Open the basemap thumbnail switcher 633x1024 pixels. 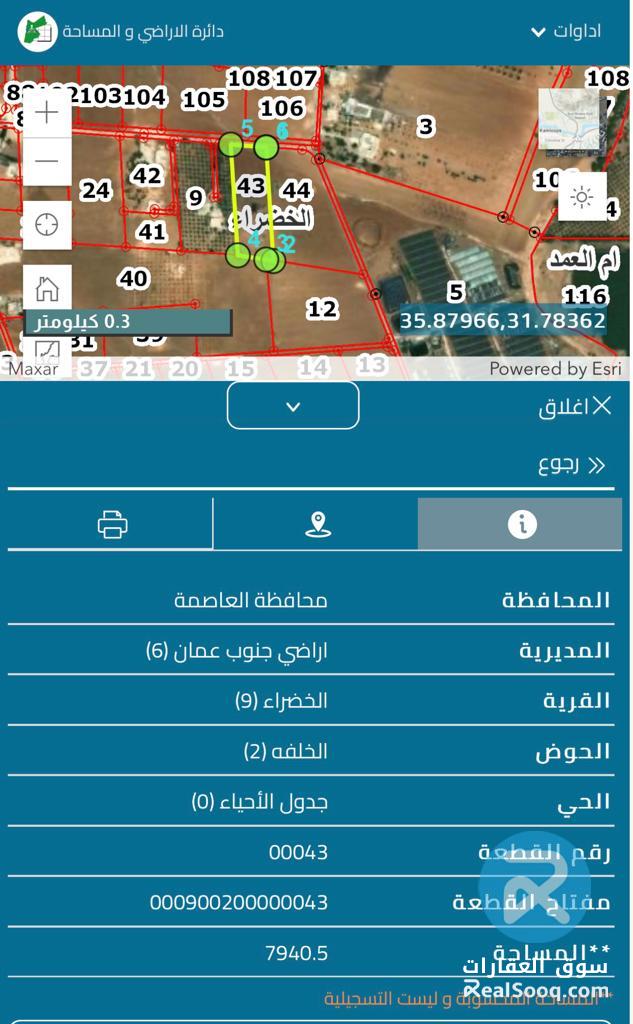tap(570, 119)
